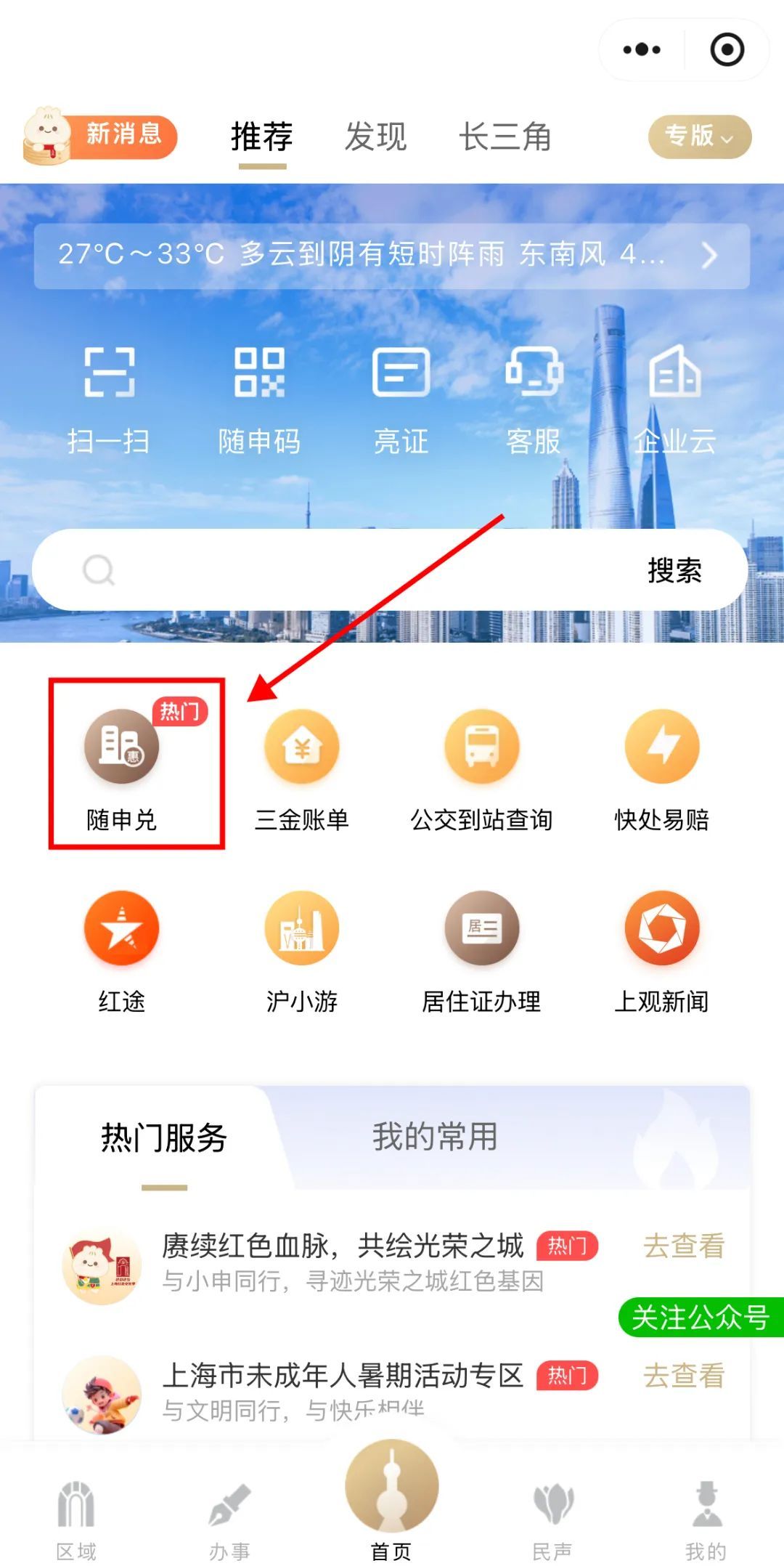The height and width of the screenshot is (1566, 784).
Task: Switch to 我的常用 tab
Action: pyautogui.click(x=435, y=1137)
